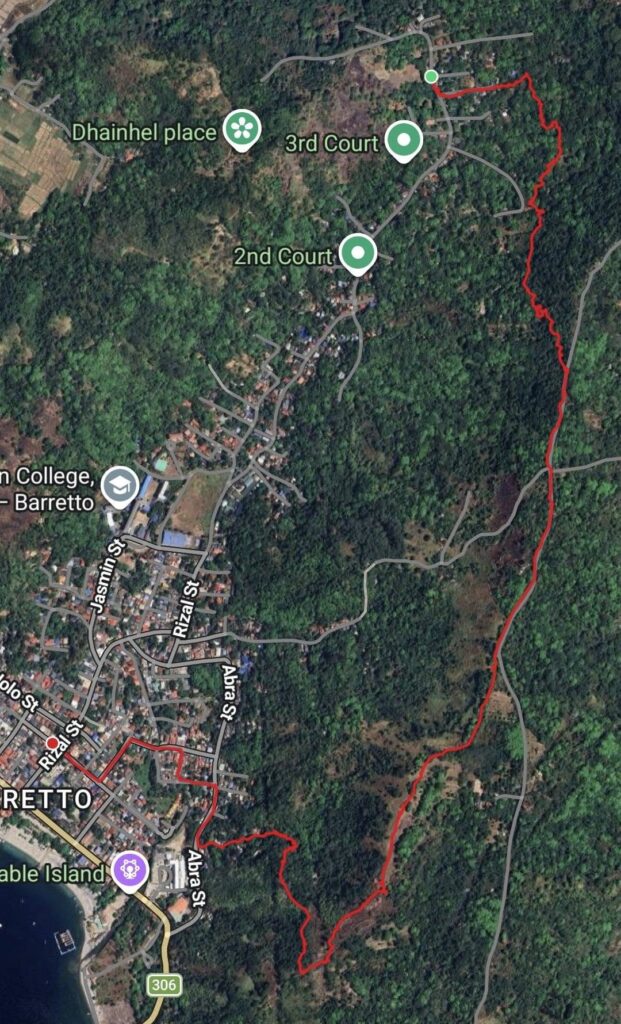Viewport: 621px width, 1024px height.
Task: Select the purple Inflatable Island attraction pin
Action: click(x=130, y=871)
